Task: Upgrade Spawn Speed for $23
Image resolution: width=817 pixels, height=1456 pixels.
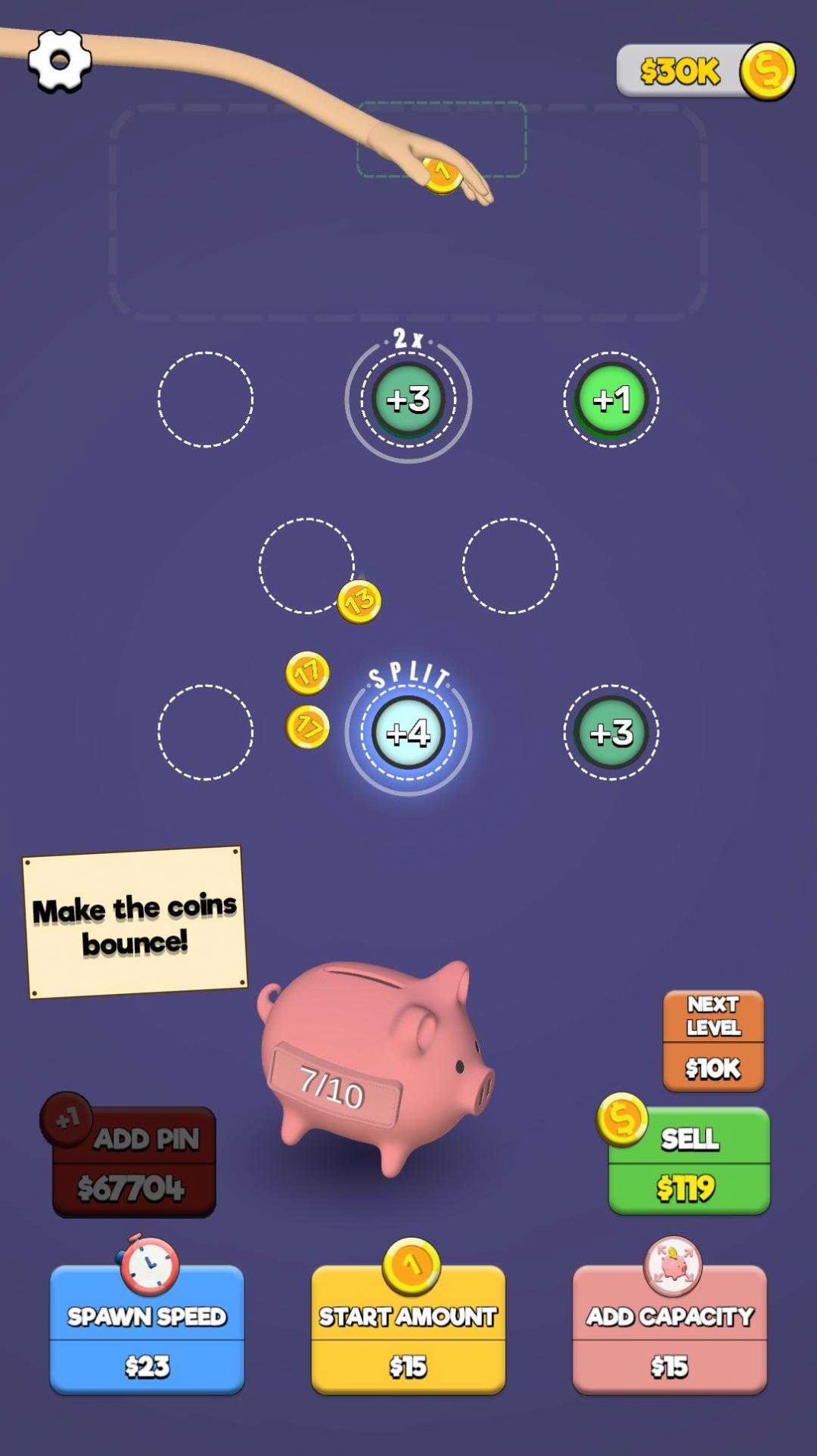Action: [147, 1329]
